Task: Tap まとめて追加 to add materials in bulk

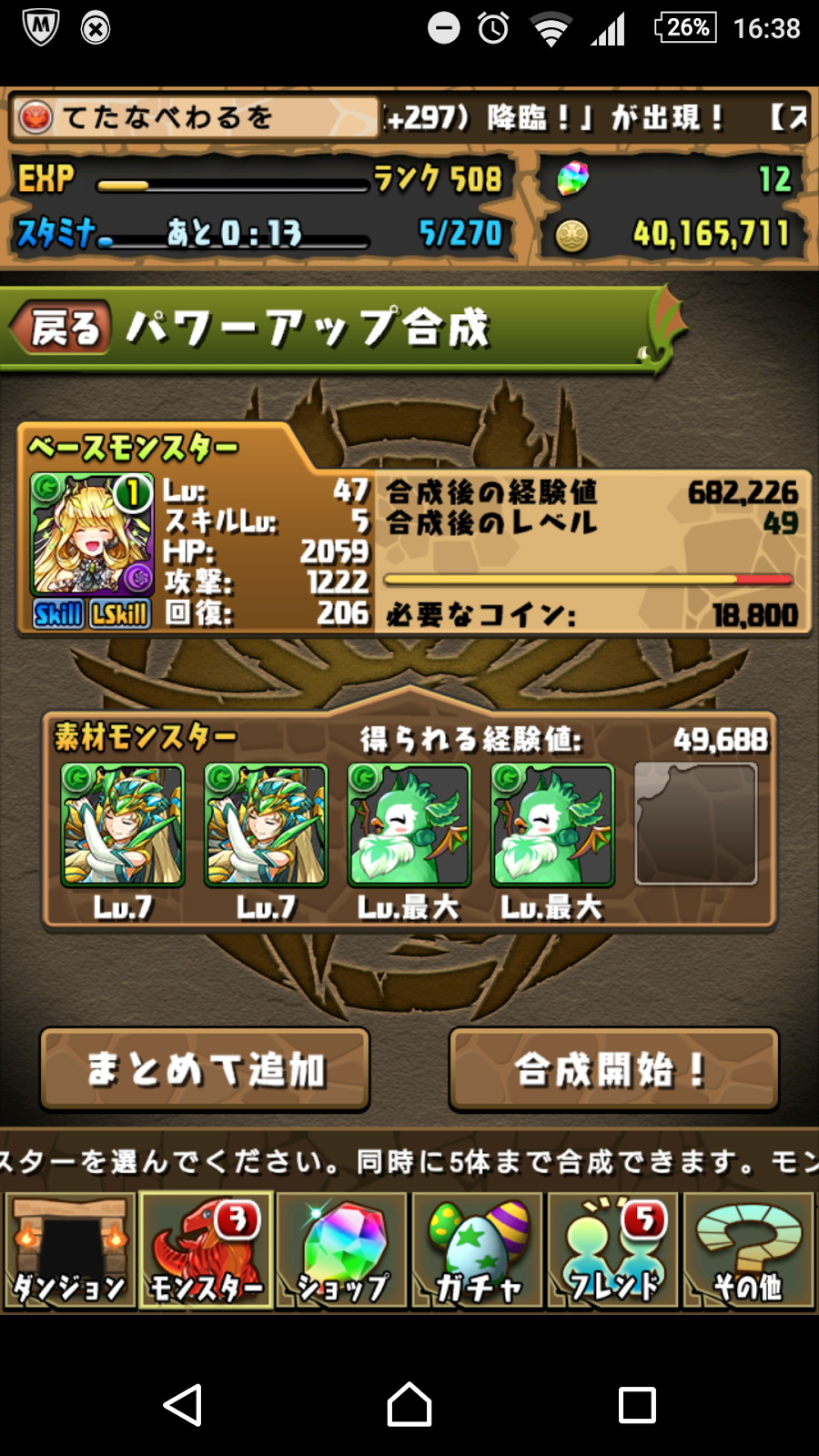Action: click(205, 1069)
